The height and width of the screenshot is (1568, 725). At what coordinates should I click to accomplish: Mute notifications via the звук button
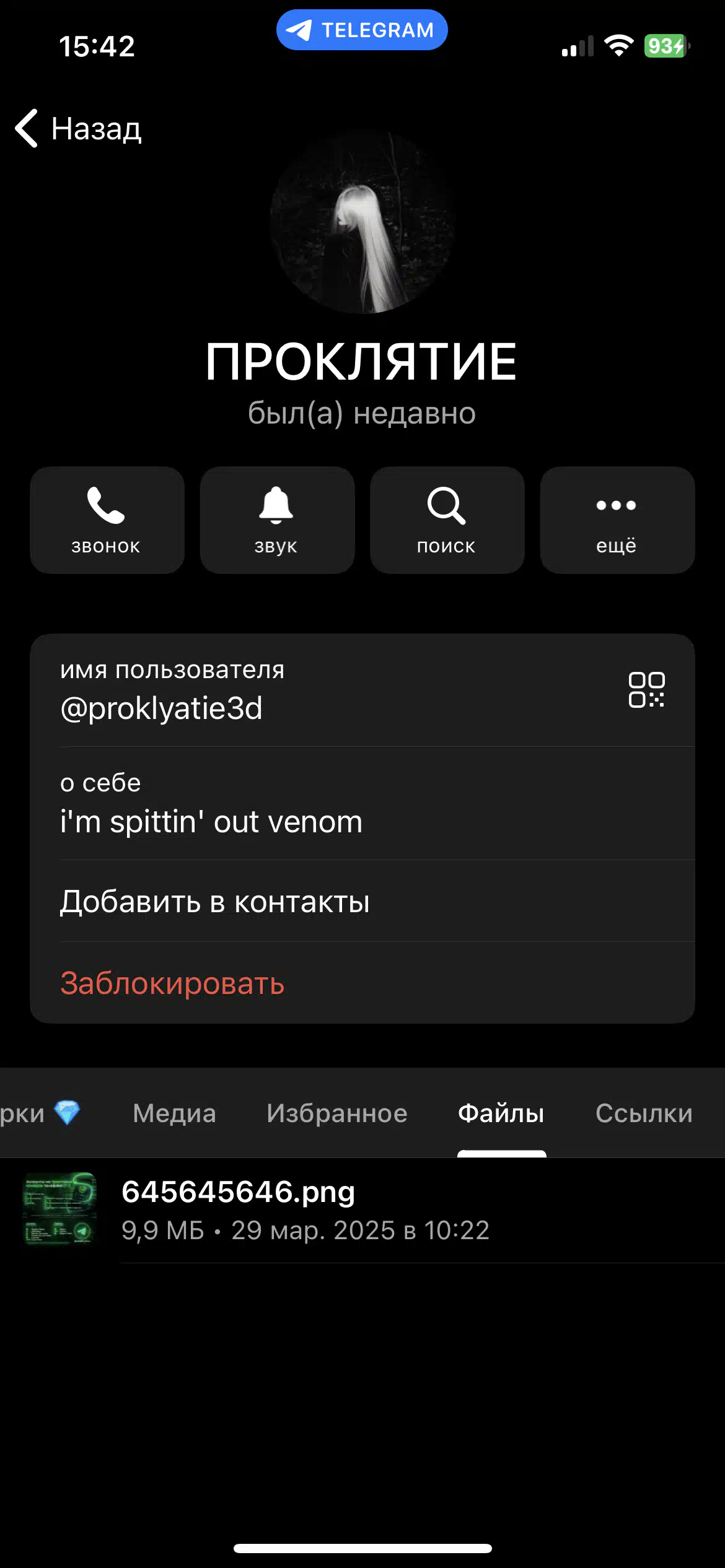point(277,520)
